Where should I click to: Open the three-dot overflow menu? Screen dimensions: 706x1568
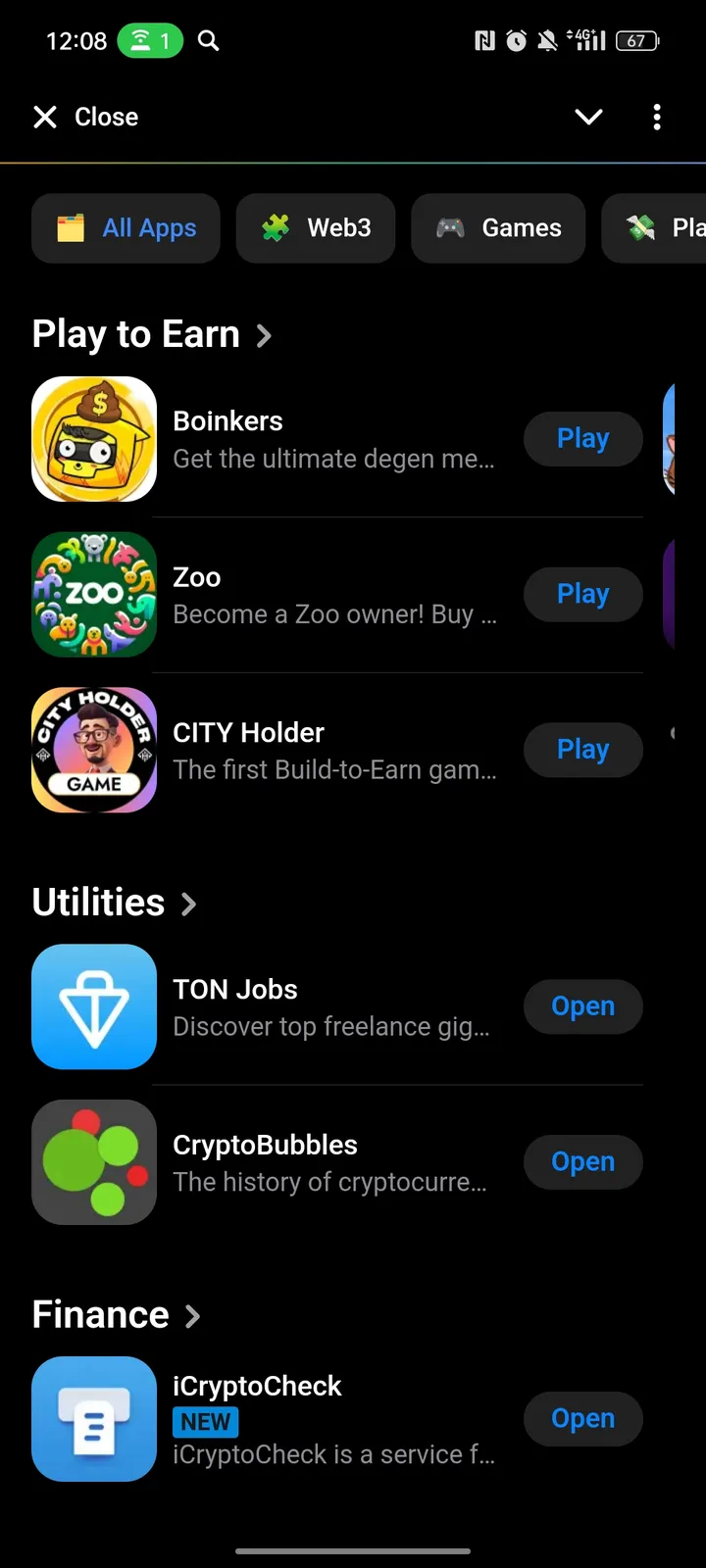[x=656, y=117]
